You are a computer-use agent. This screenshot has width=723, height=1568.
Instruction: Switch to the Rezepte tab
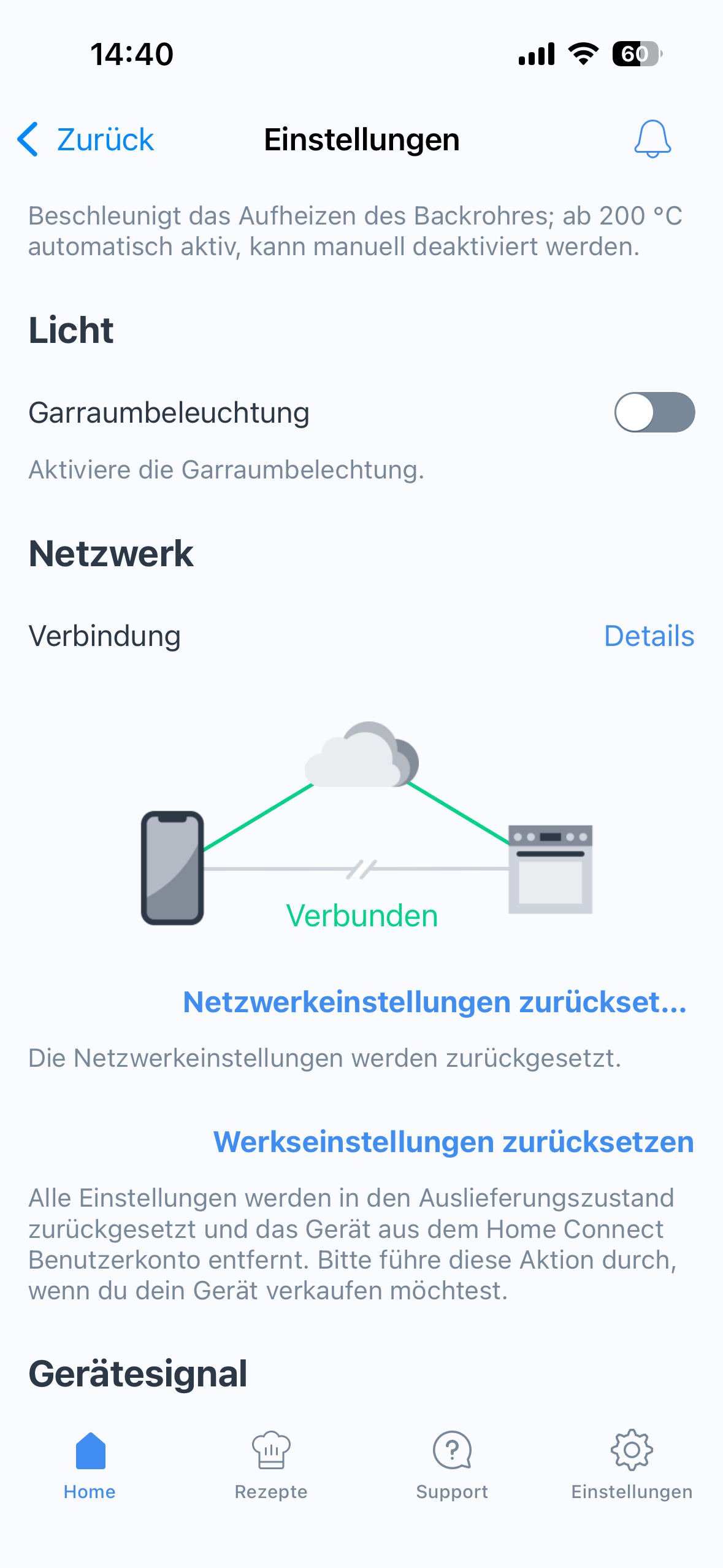(271, 1466)
